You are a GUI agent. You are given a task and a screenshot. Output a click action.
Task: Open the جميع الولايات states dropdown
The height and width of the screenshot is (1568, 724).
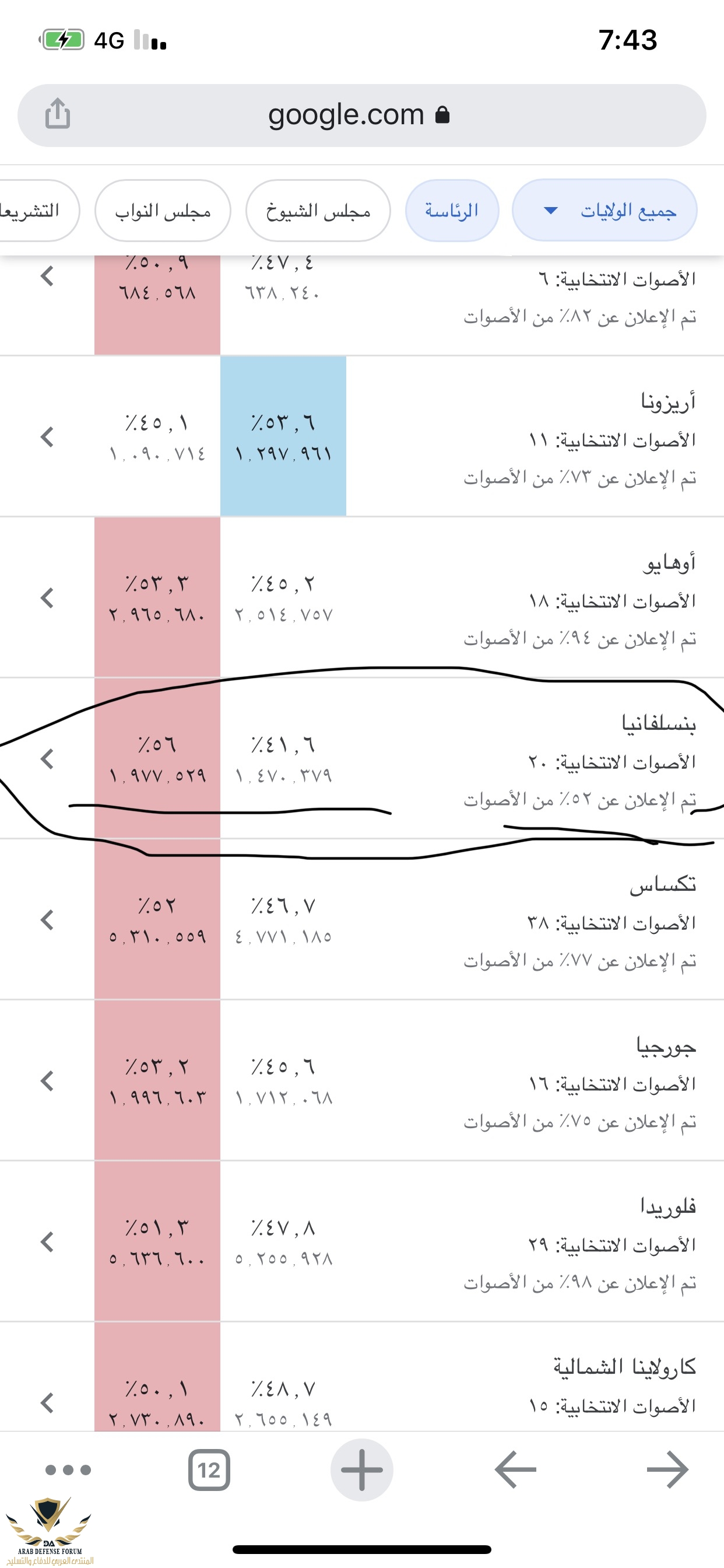(604, 211)
